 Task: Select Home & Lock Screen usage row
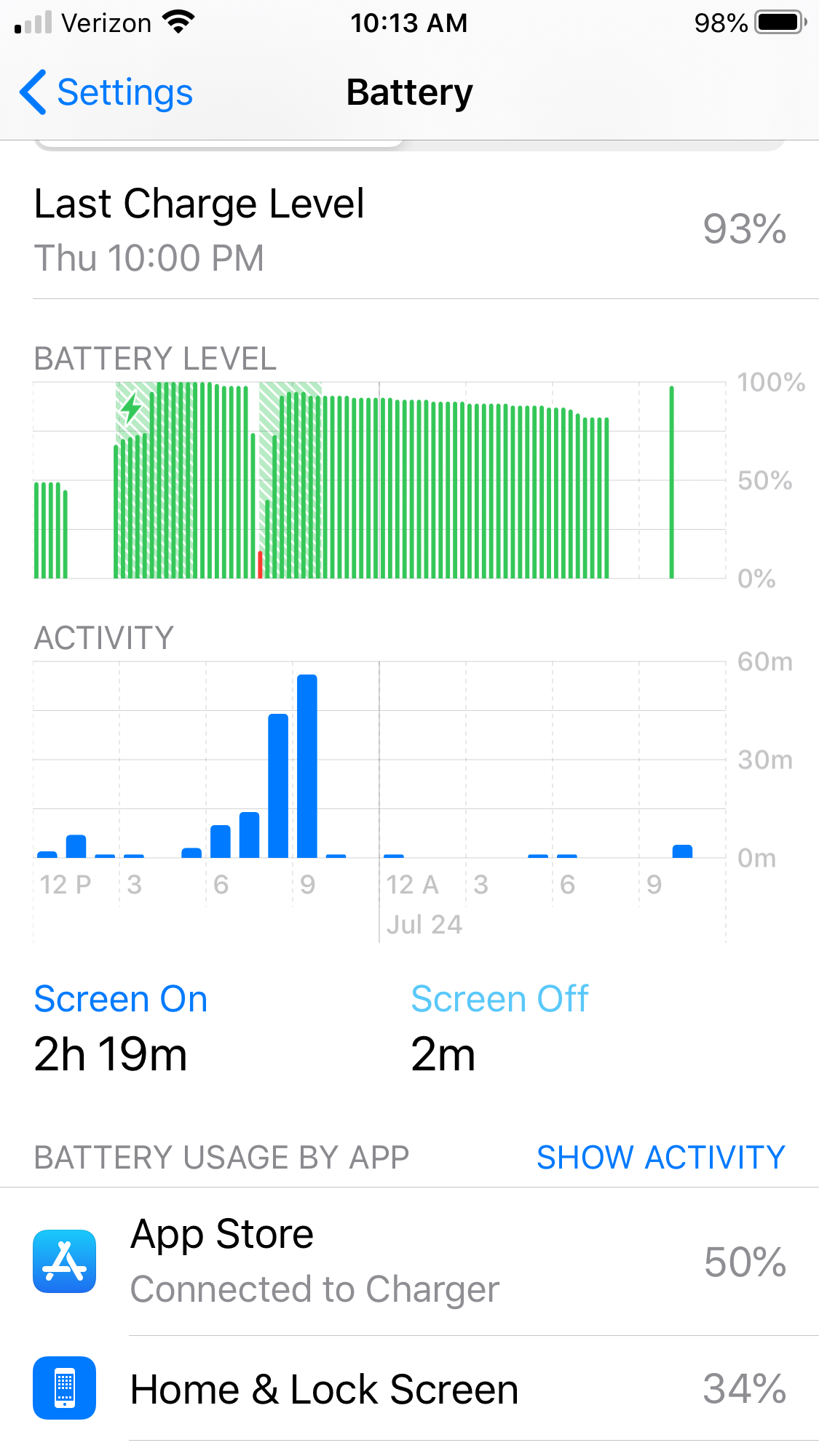[x=409, y=1388]
